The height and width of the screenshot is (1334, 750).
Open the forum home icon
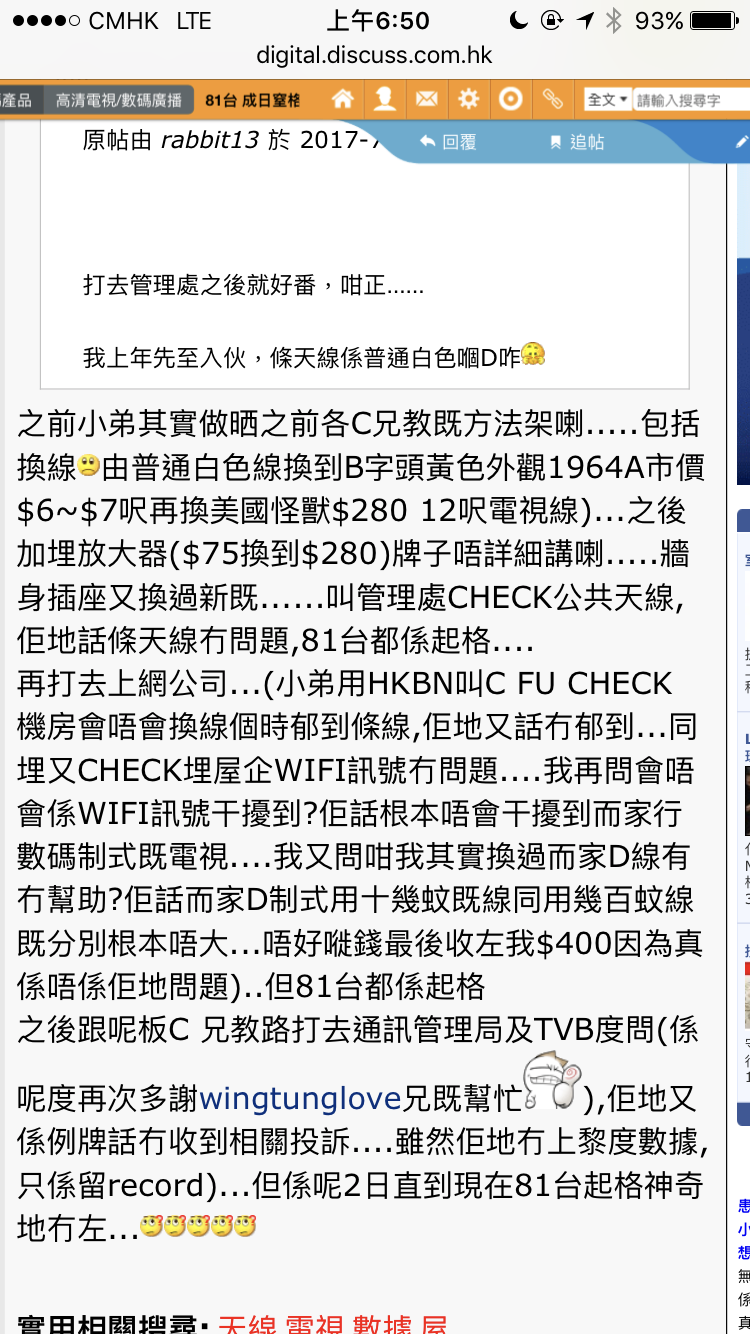coord(343,99)
